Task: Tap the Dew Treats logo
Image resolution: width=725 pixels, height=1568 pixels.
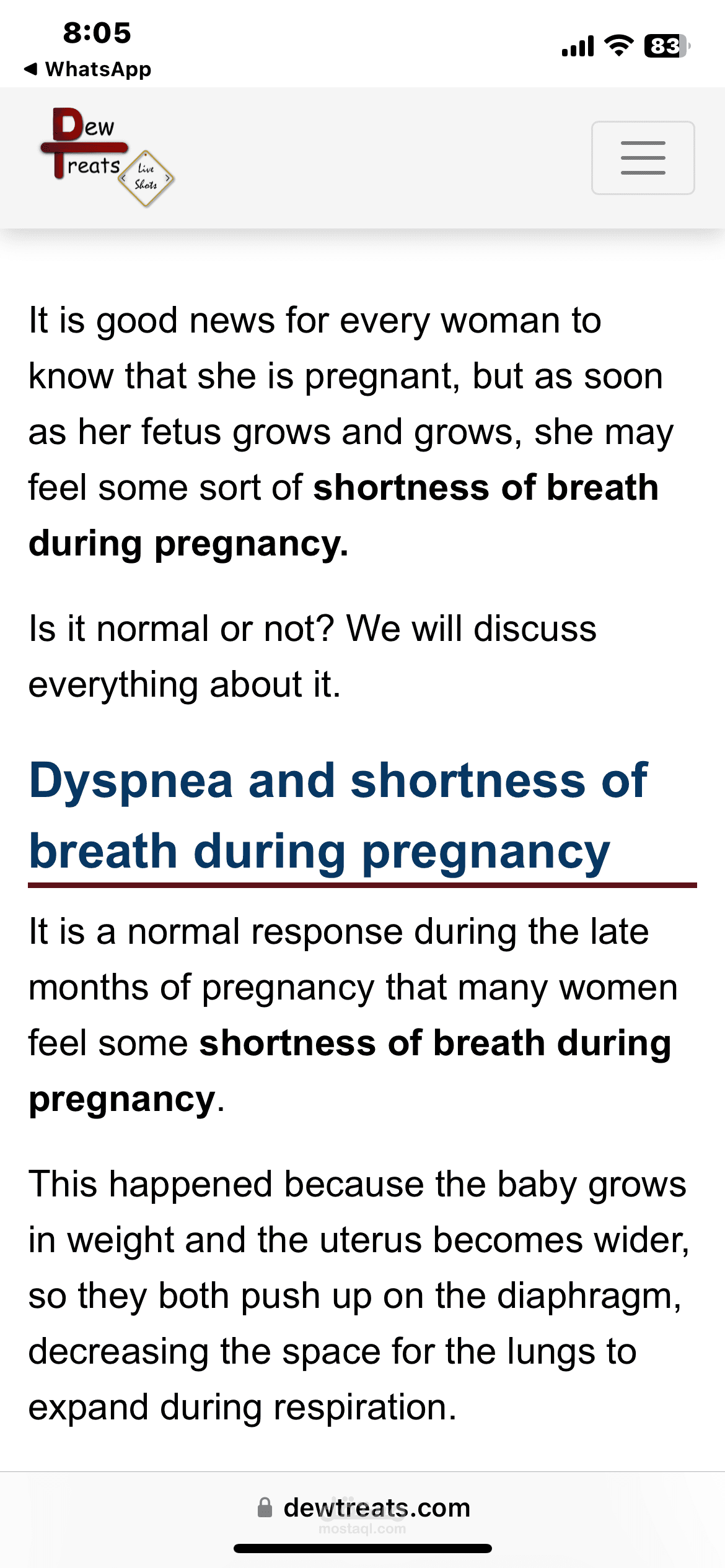Action: pyautogui.click(x=107, y=157)
